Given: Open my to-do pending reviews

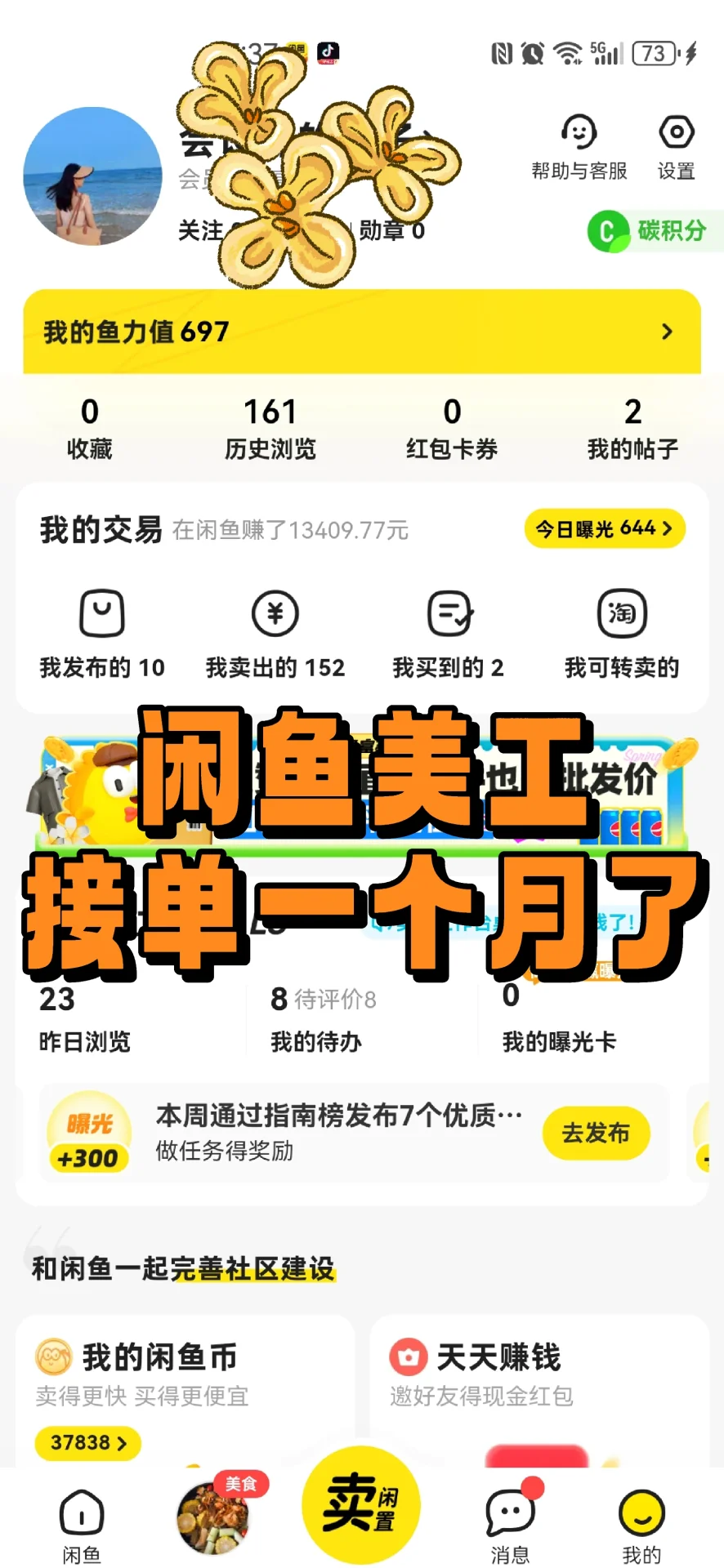Looking at the screenshot, I should [x=323, y=1019].
